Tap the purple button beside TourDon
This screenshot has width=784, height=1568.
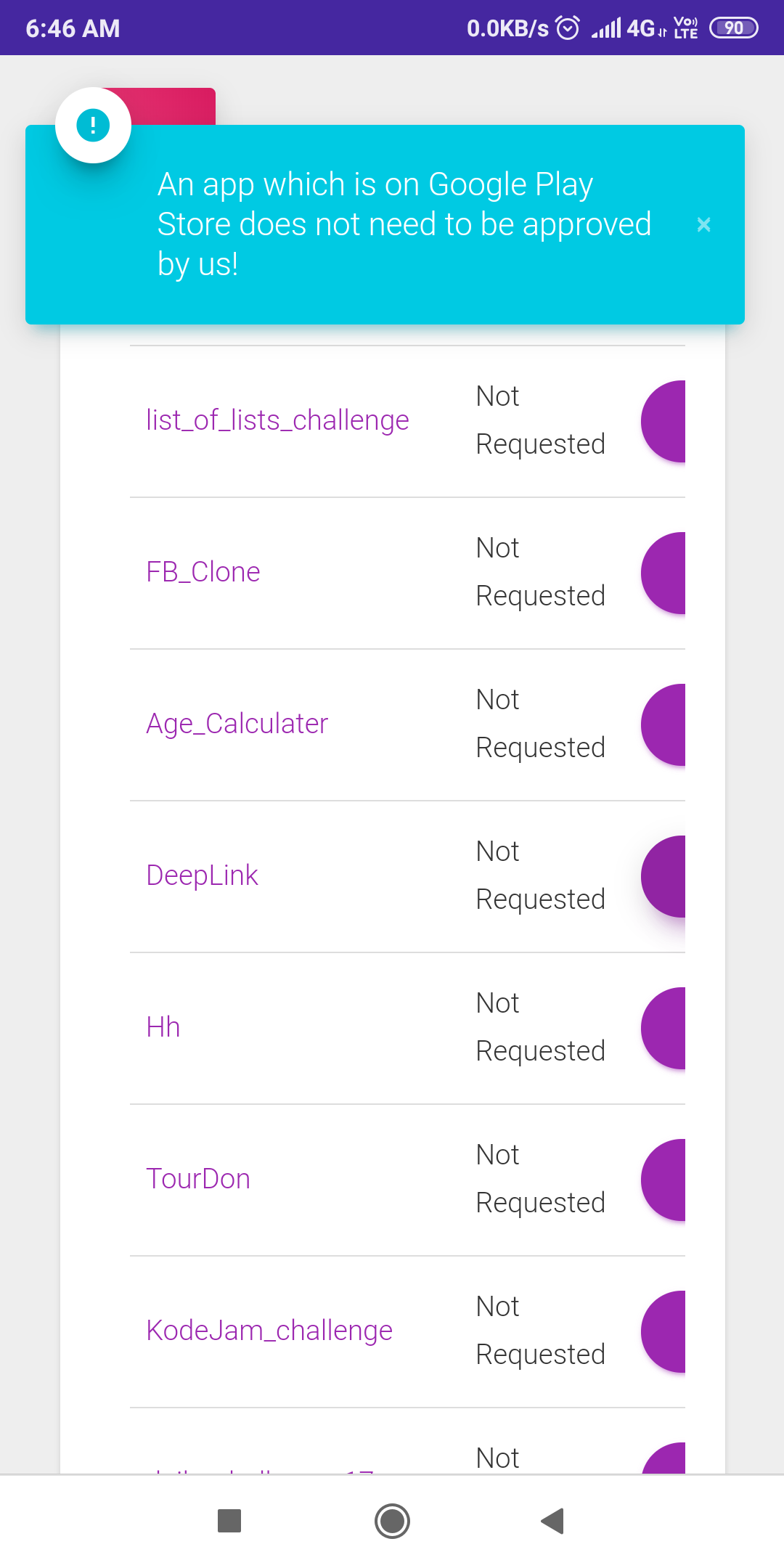coord(663,1180)
